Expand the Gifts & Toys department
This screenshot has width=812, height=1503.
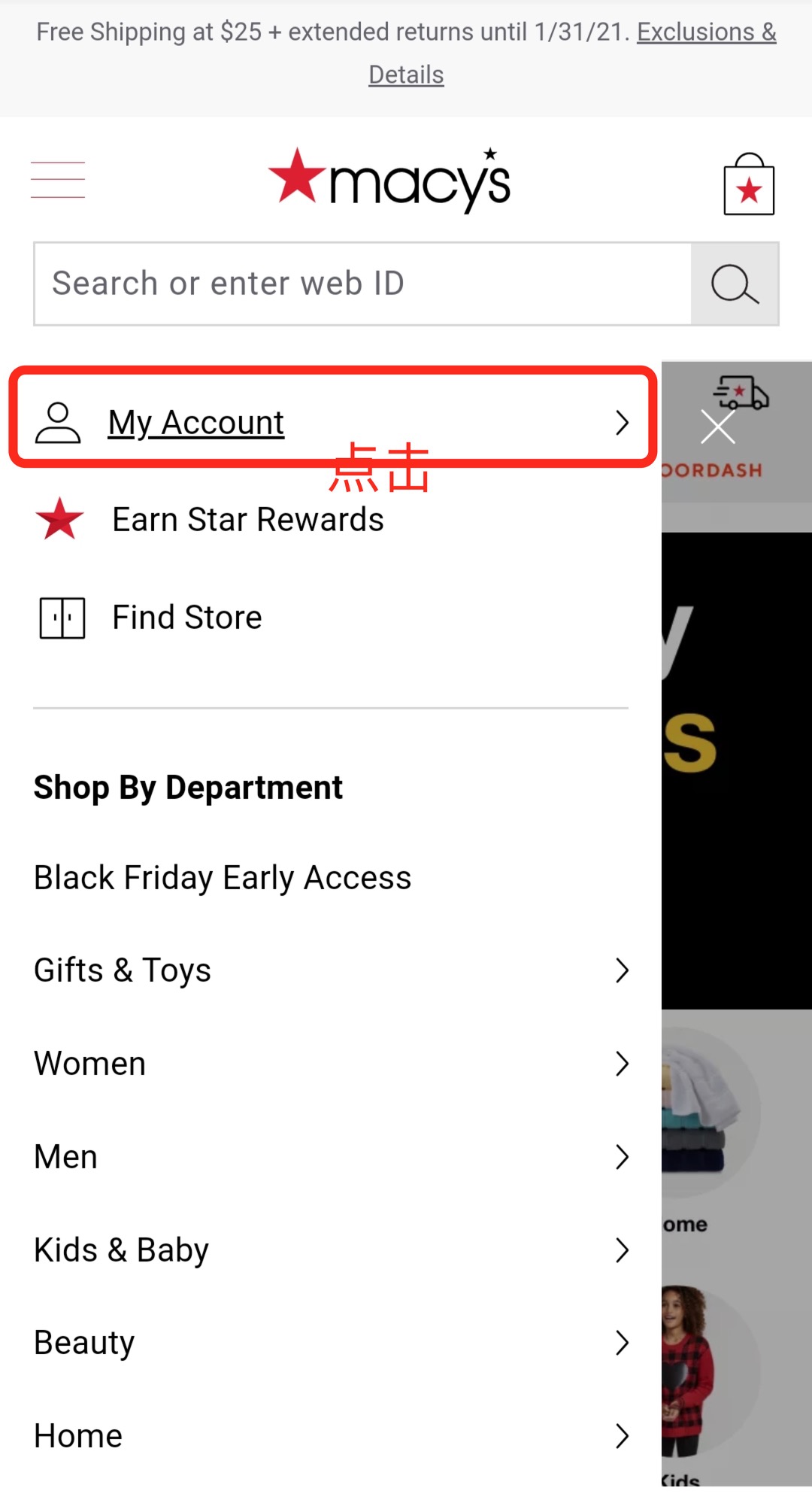(331, 970)
